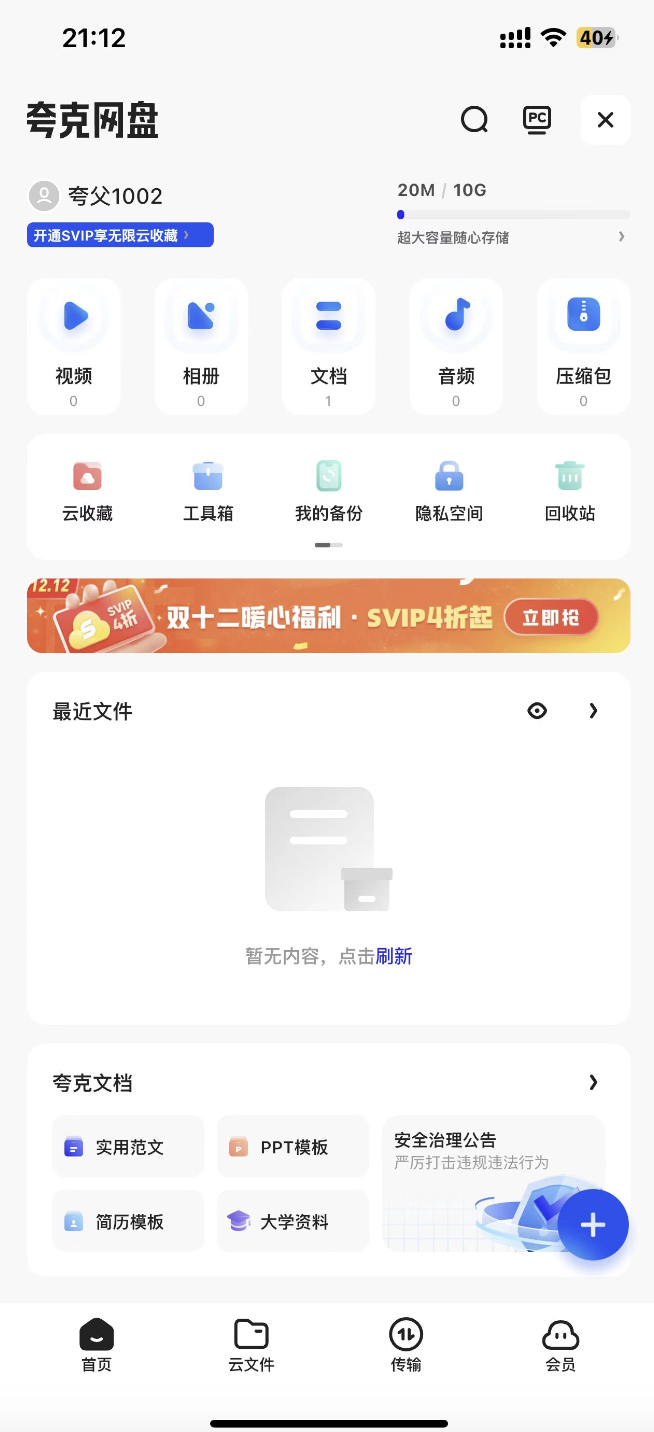Open 云收藏
Image resolution: width=654 pixels, height=1432 pixels.
(87, 492)
